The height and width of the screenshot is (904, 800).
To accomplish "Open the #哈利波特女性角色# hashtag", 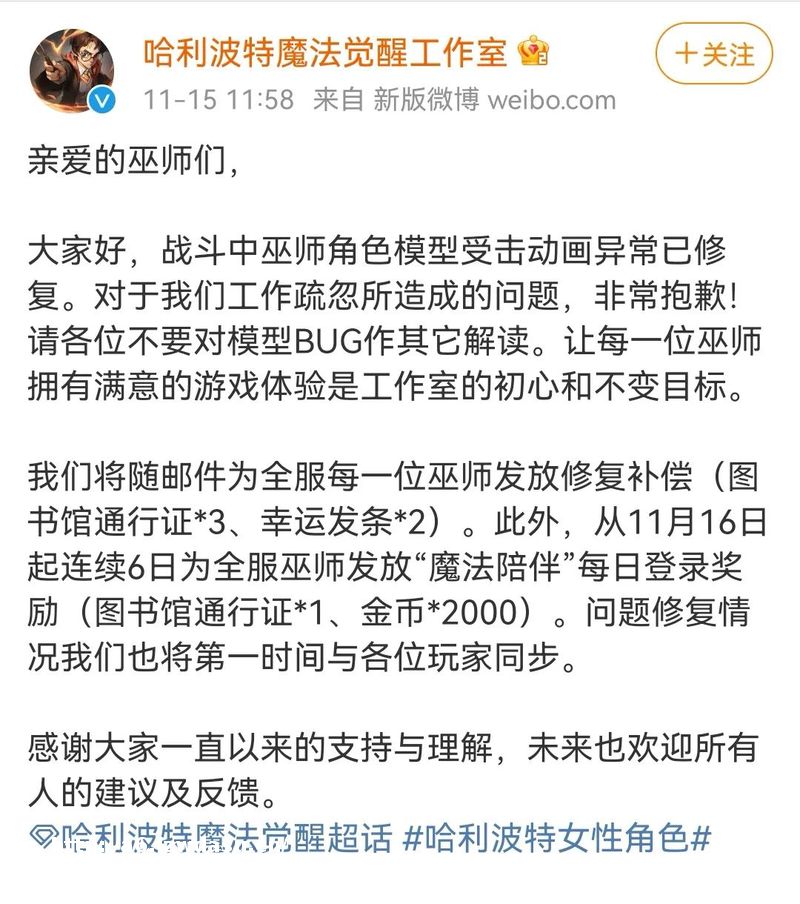I will point(556,838).
